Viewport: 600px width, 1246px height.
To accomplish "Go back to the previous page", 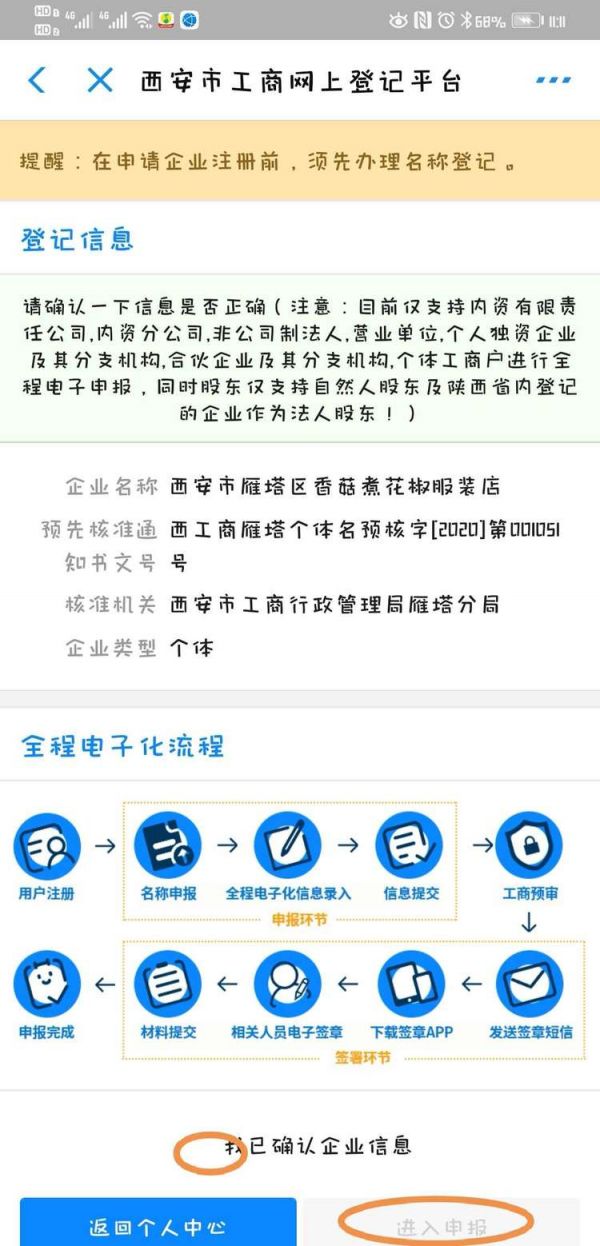I will point(37,80).
